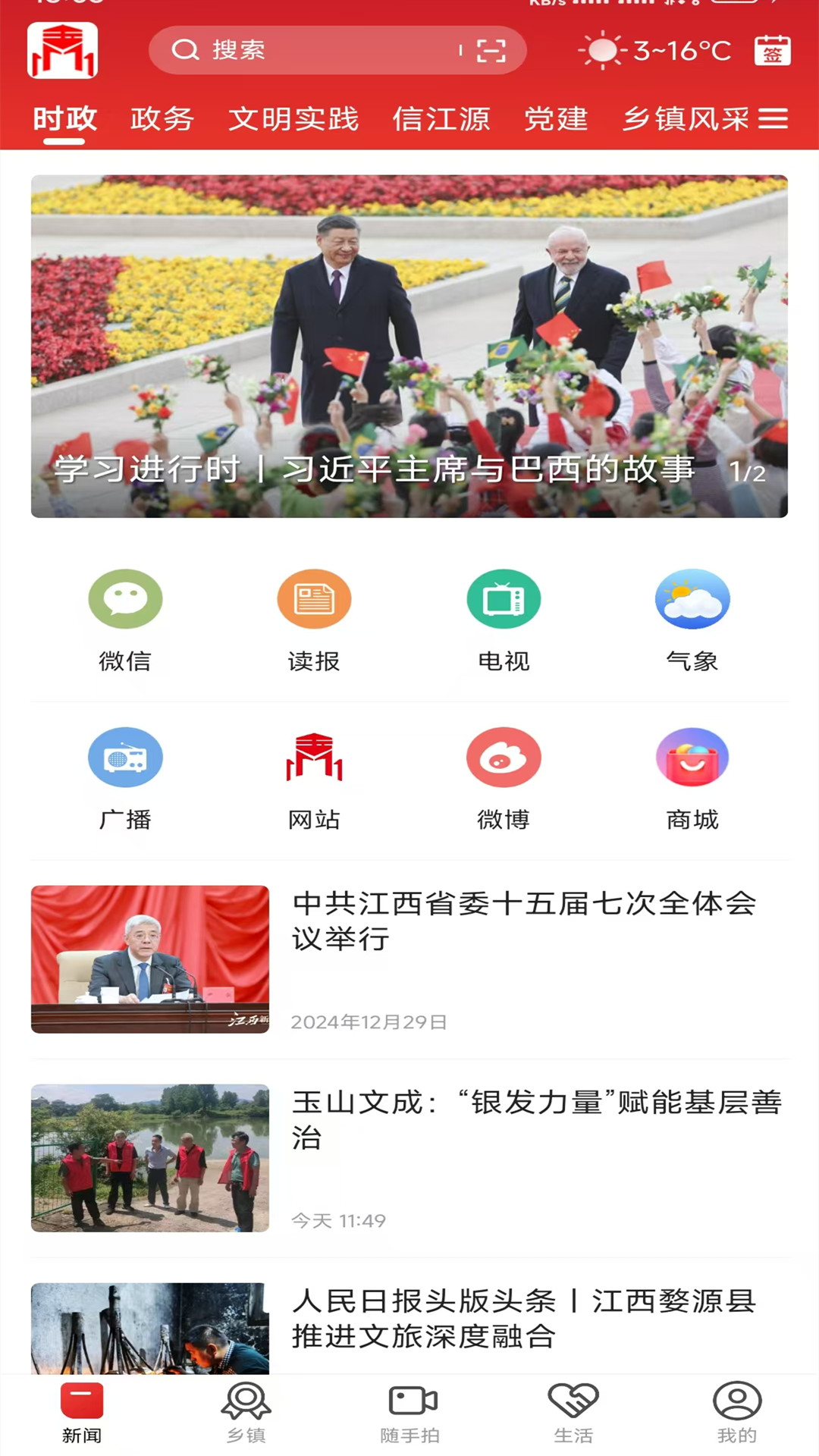Read article 中共江西省委十五届七次全体会议举行
This screenshot has width=819, height=1456.
point(523,921)
